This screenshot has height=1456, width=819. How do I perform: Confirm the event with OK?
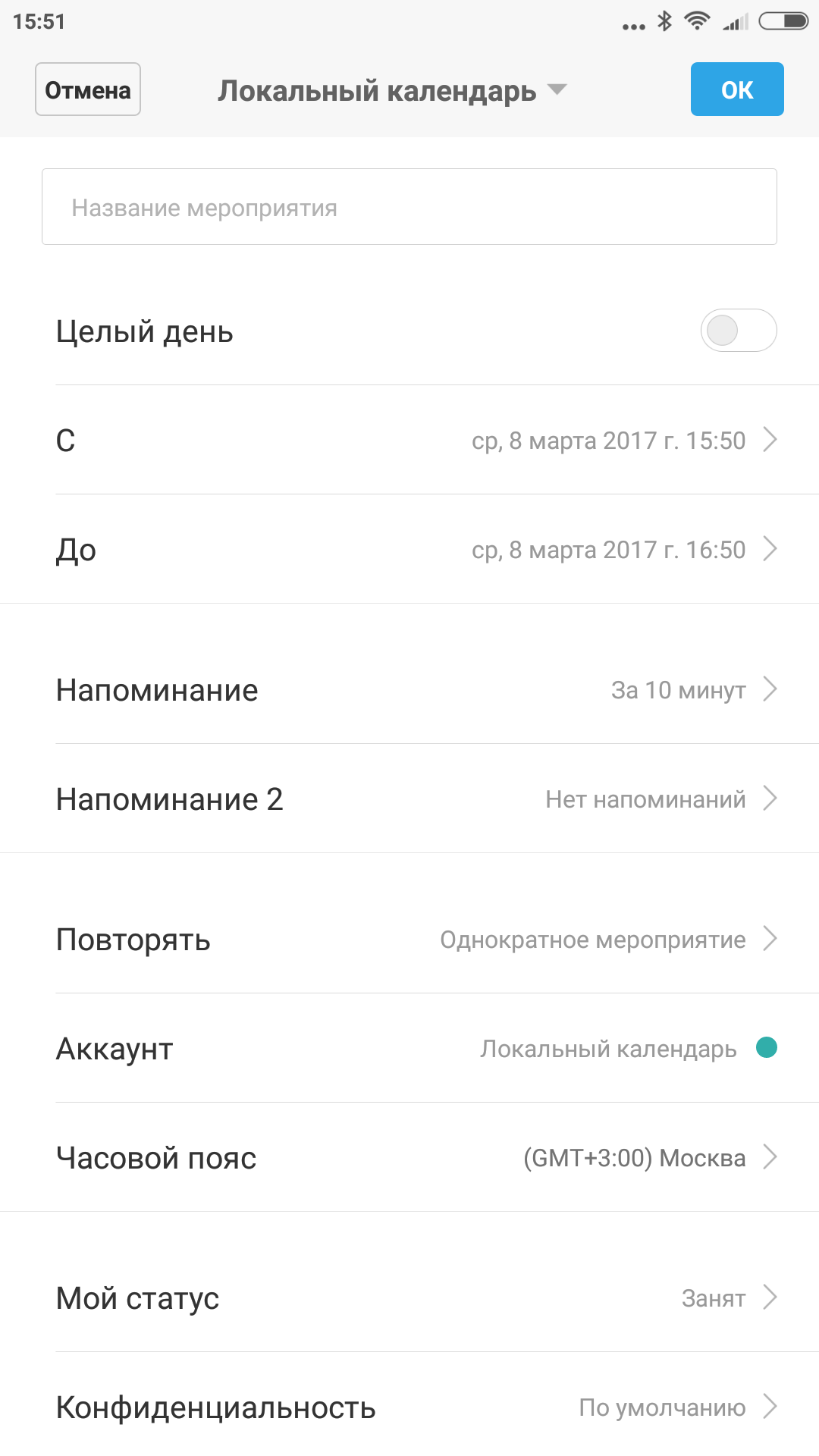tap(736, 89)
